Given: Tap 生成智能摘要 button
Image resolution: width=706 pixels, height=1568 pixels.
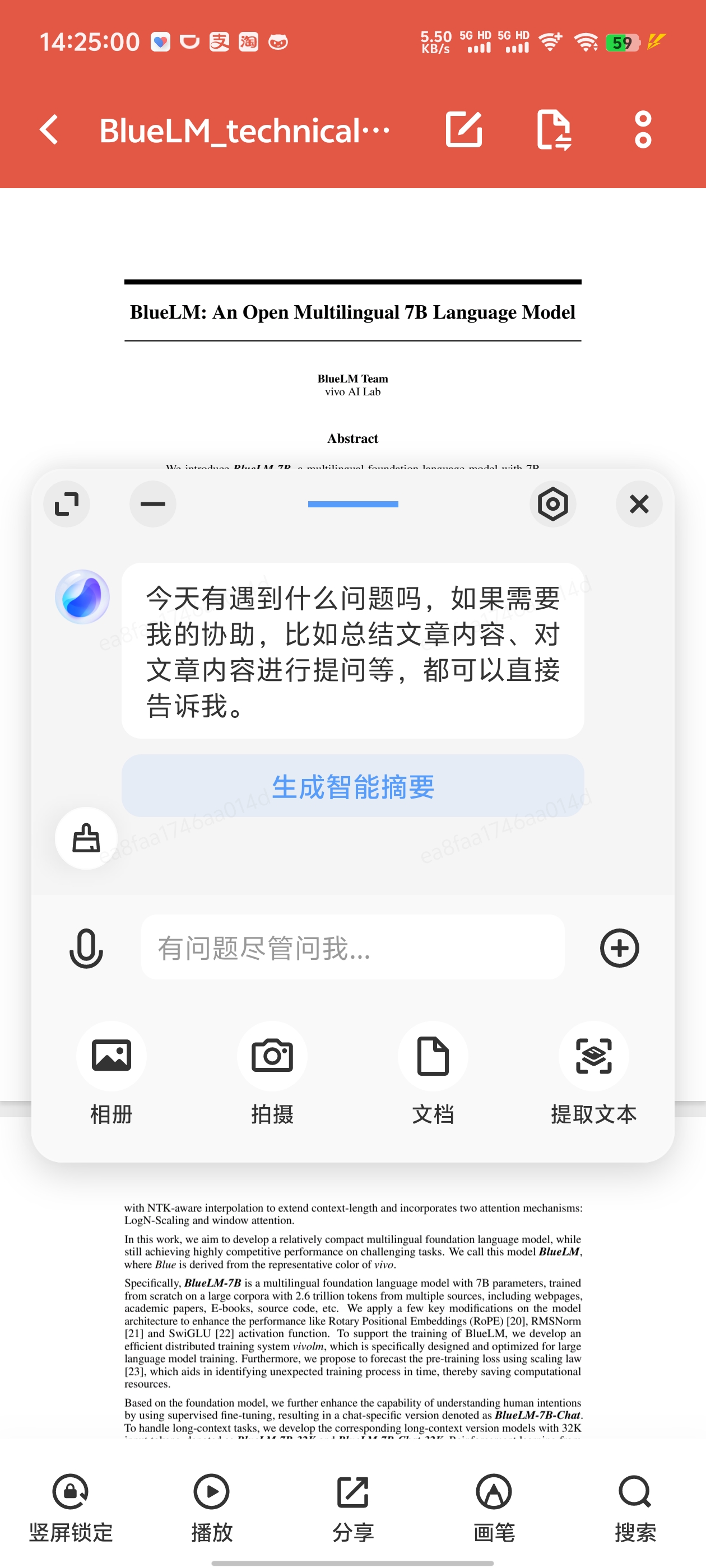Looking at the screenshot, I should pyautogui.click(x=352, y=786).
